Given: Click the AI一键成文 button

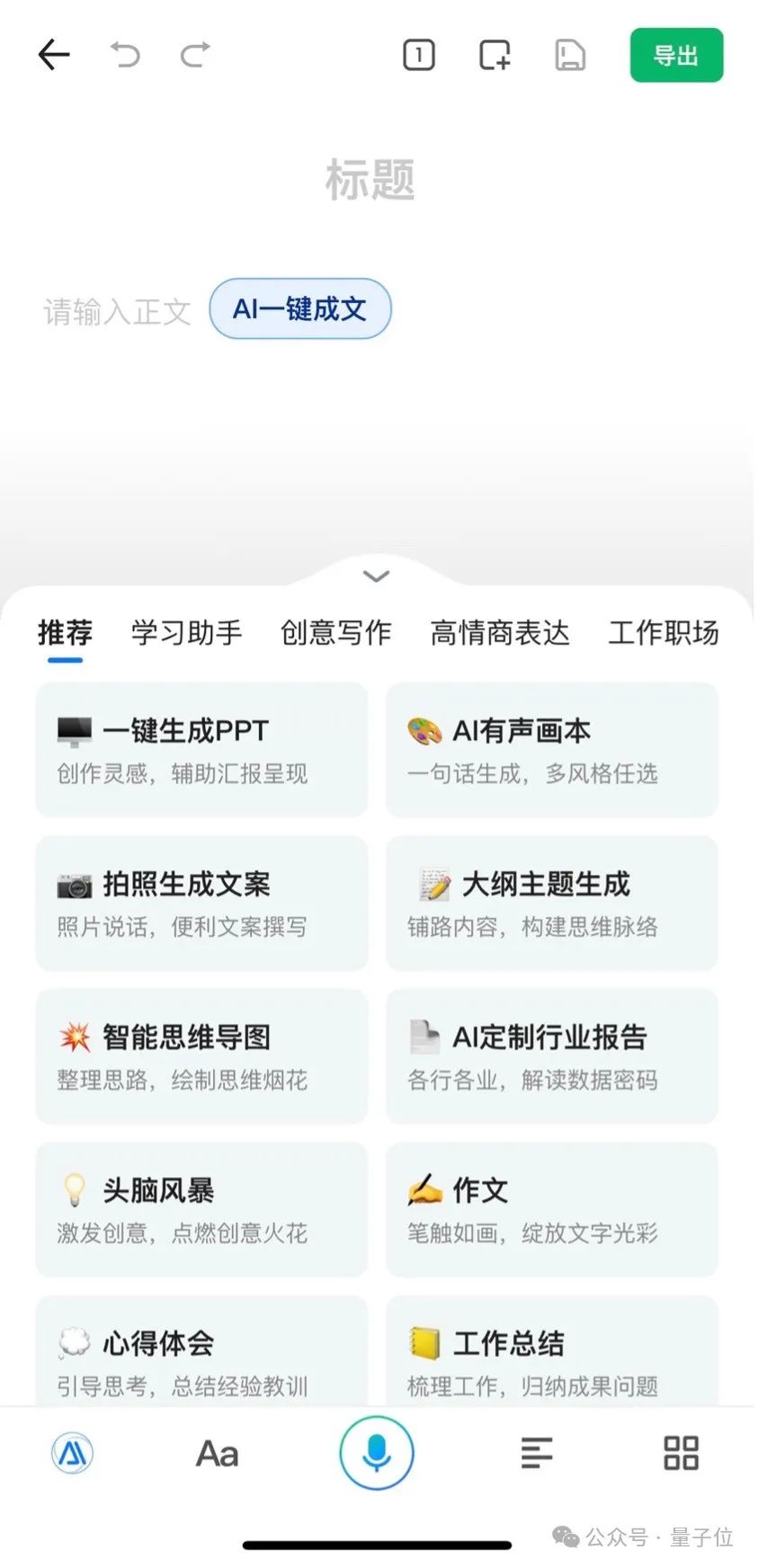Looking at the screenshot, I should pyautogui.click(x=300, y=308).
